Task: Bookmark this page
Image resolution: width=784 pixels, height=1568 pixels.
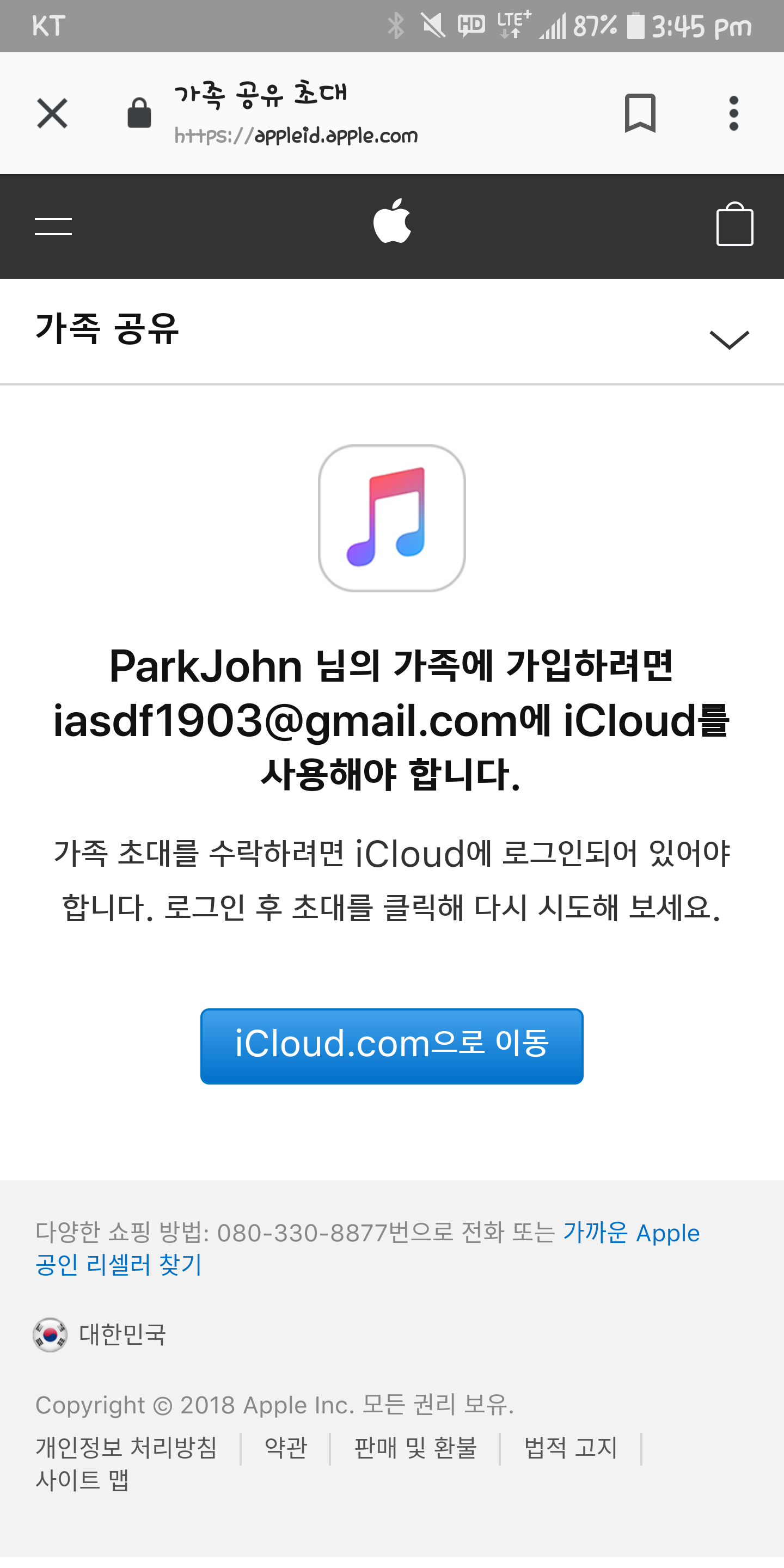Action: click(640, 113)
